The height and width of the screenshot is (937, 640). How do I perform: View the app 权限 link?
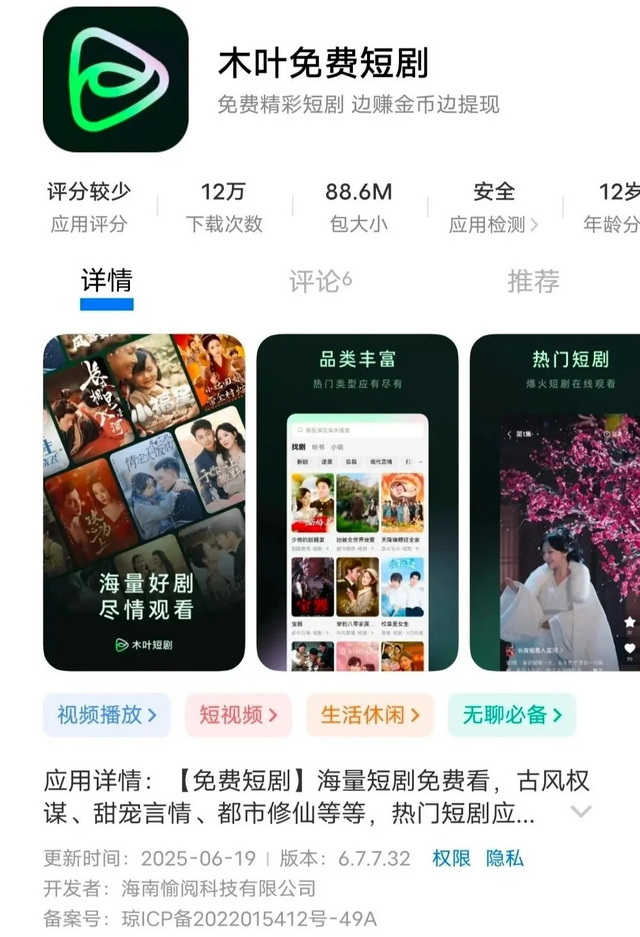pos(450,859)
